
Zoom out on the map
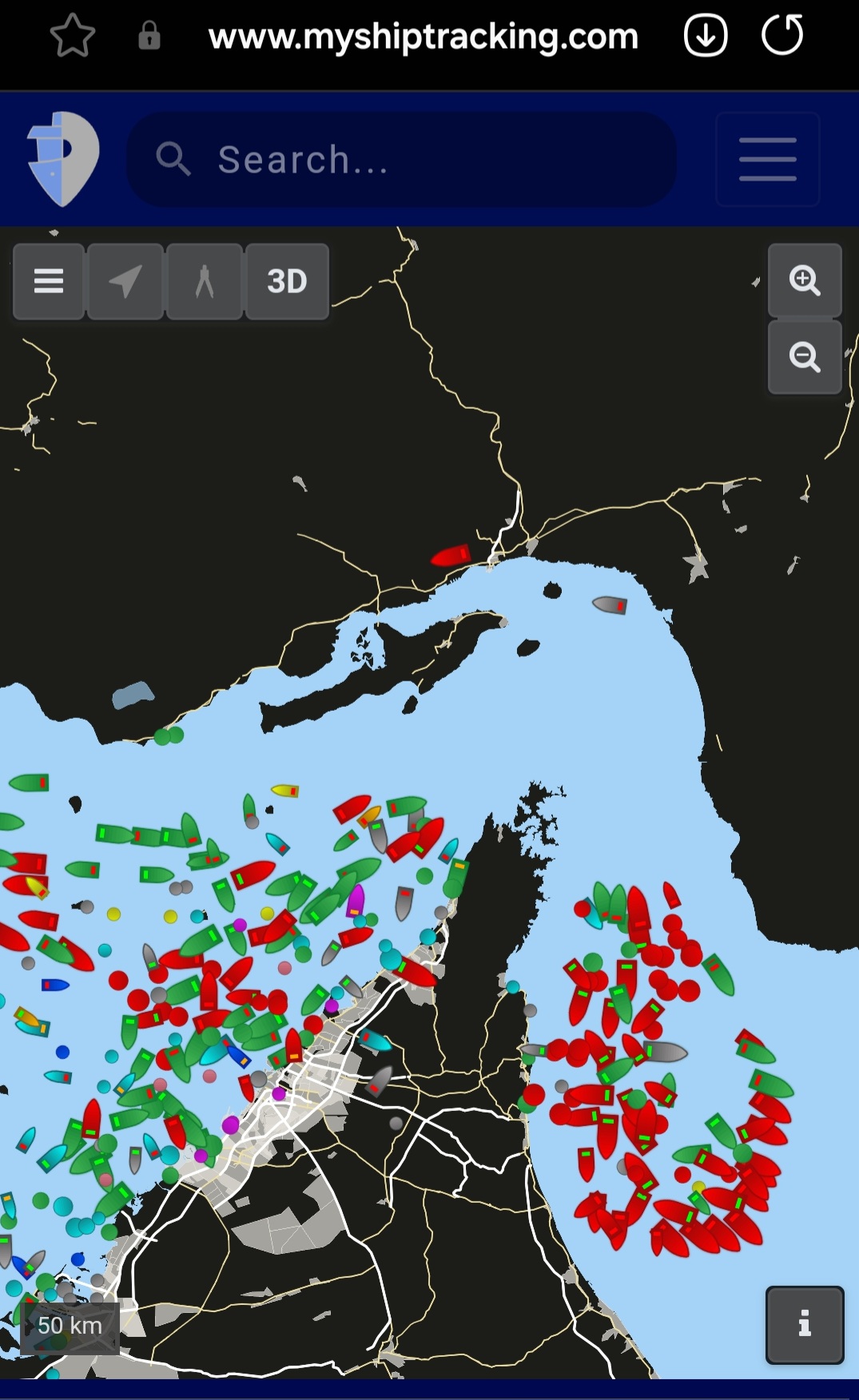tap(805, 357)
